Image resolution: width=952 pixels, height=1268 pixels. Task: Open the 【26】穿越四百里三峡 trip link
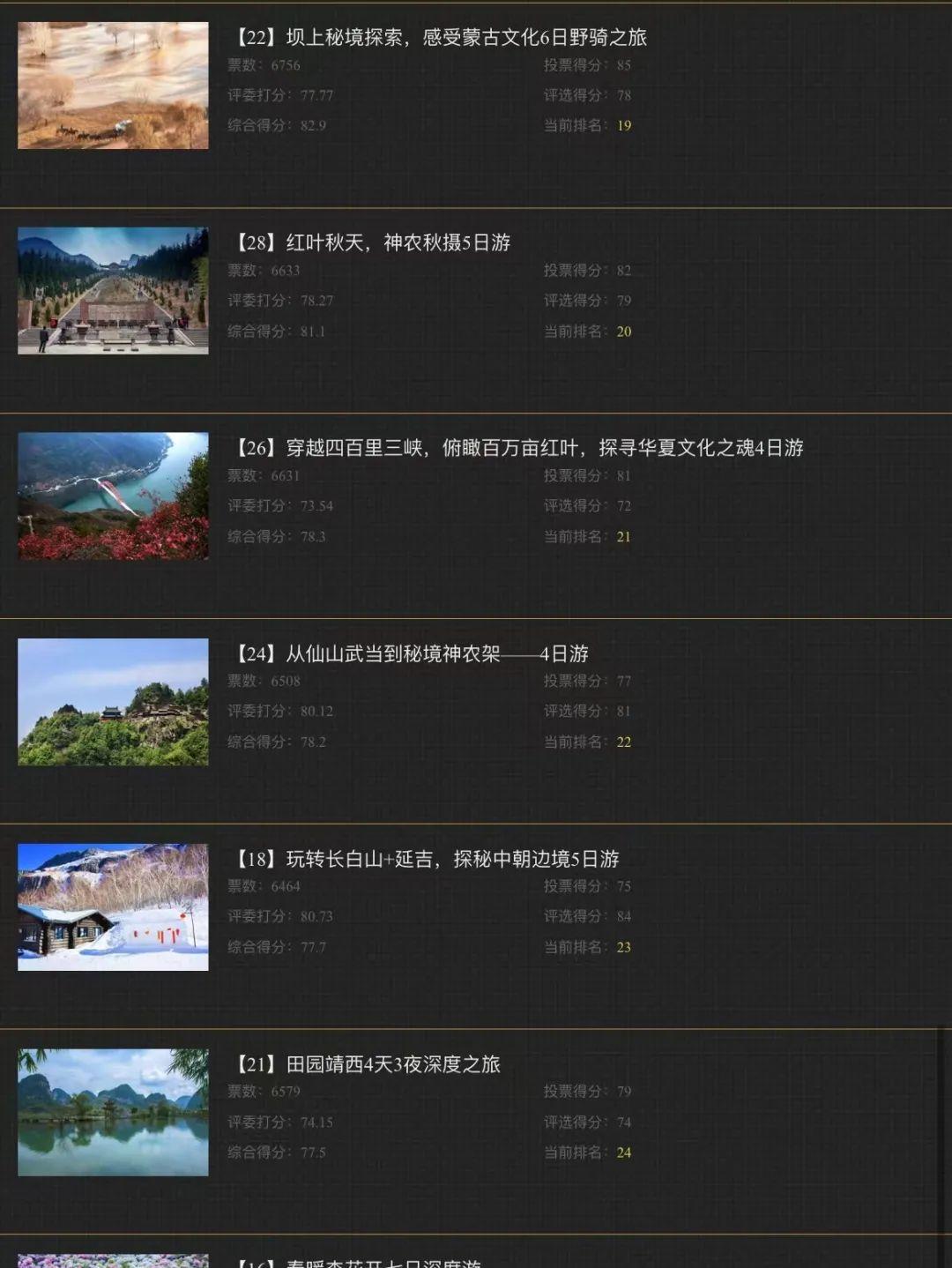click(x=520, y=450)
